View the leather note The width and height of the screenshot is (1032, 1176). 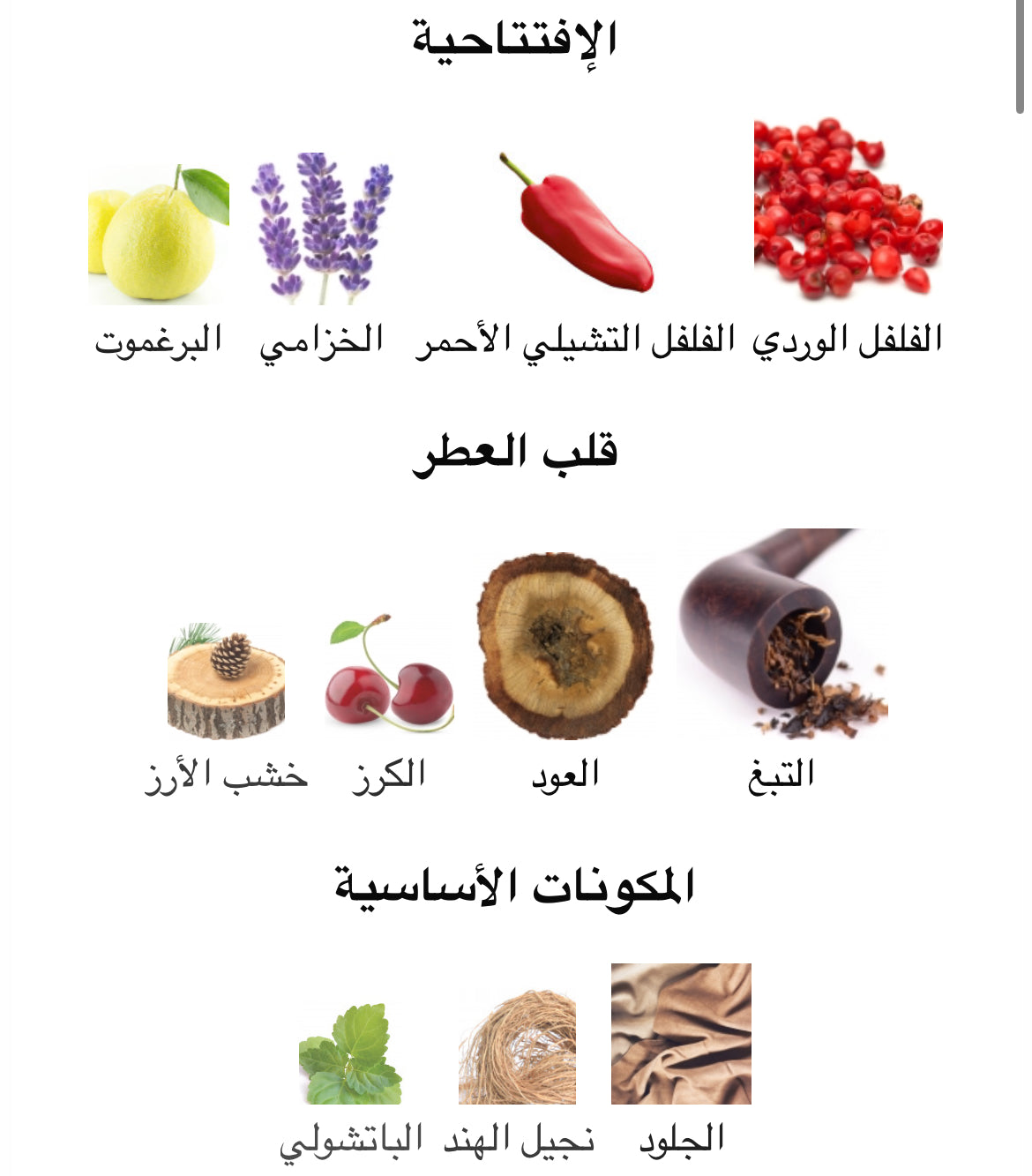681,1034
